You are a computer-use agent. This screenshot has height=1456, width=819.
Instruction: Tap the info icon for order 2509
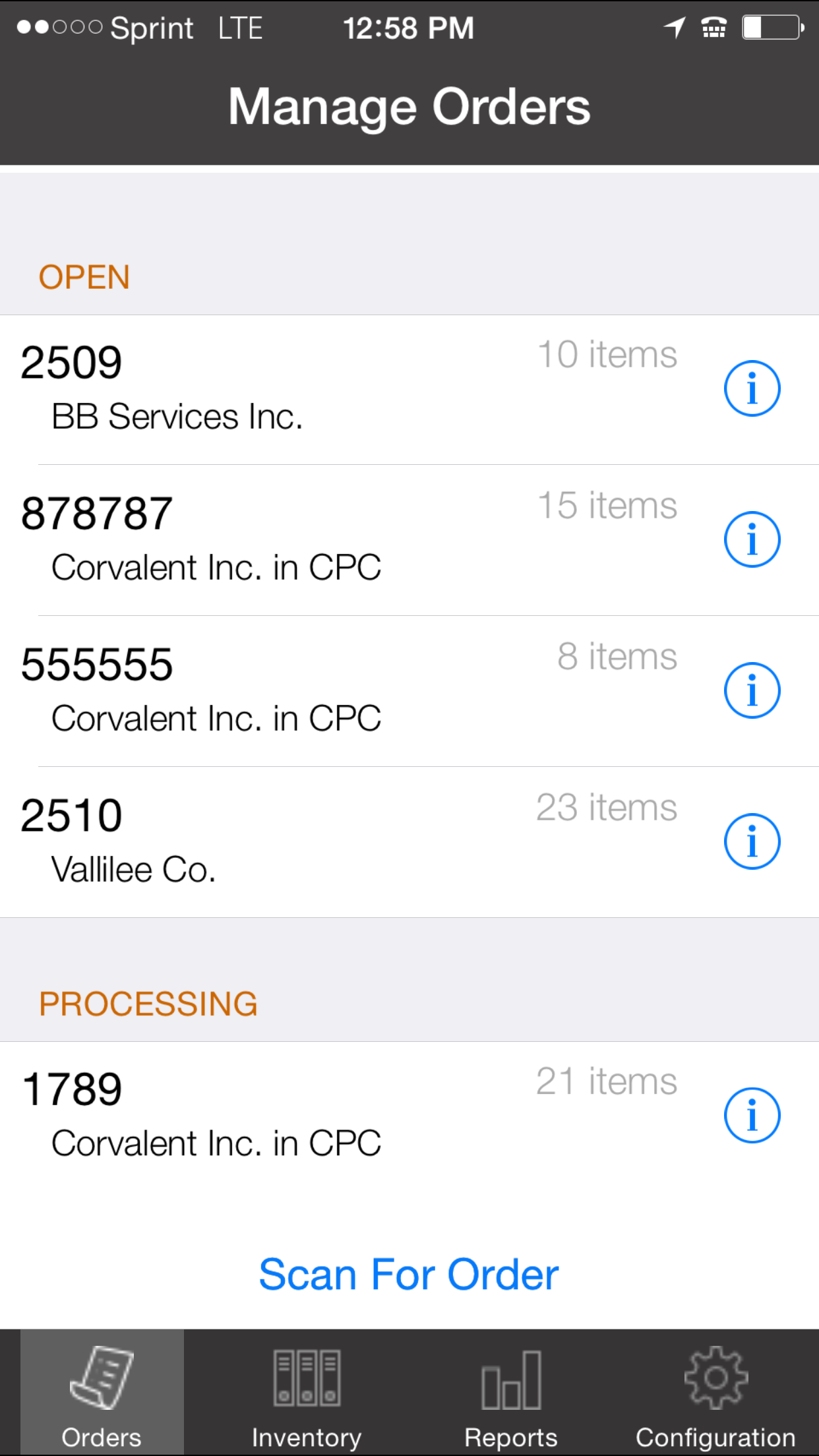coord(752,388)
